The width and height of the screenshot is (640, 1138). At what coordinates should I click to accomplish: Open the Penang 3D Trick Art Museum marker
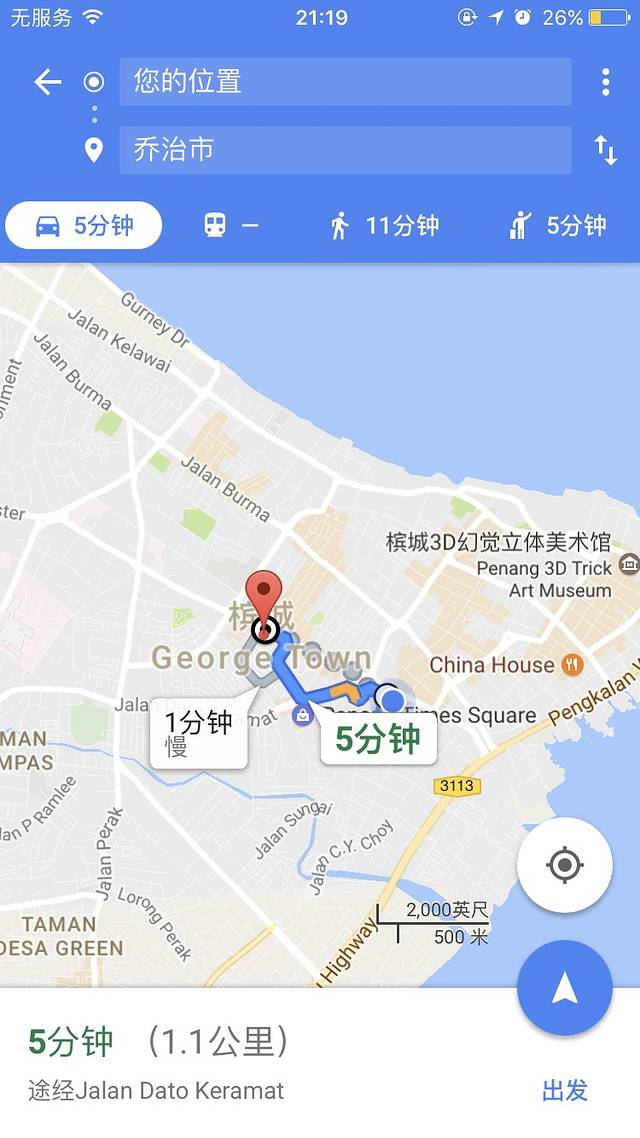click(628, 566)
